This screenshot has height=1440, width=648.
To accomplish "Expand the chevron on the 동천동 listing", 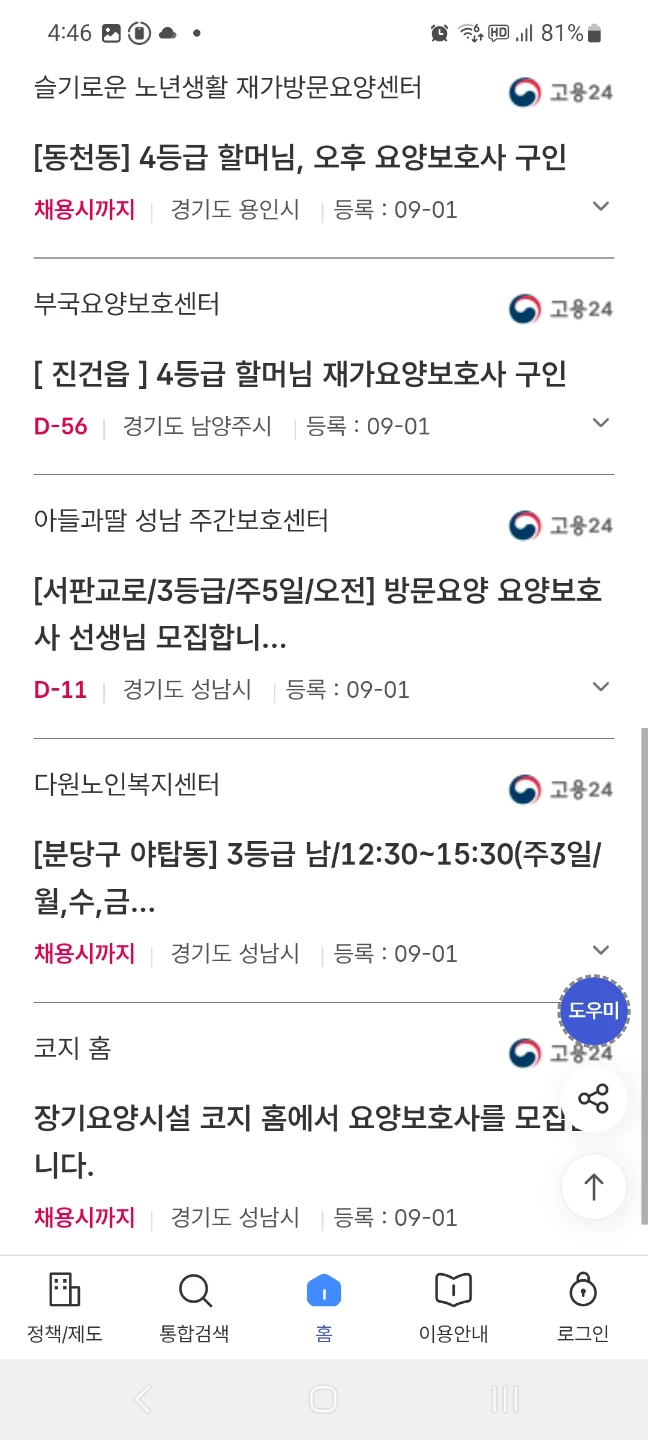I will [601, 207].
